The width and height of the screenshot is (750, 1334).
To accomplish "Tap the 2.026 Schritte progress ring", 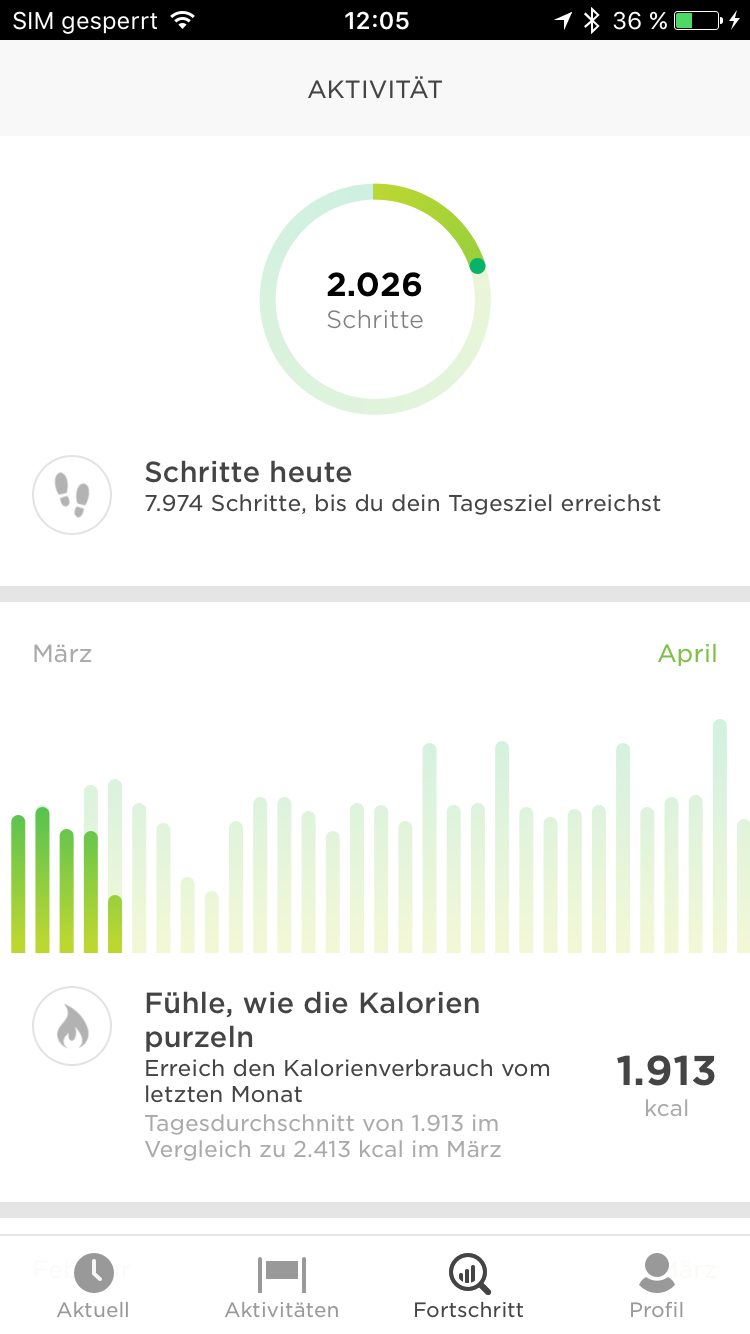I will point(375,299).
